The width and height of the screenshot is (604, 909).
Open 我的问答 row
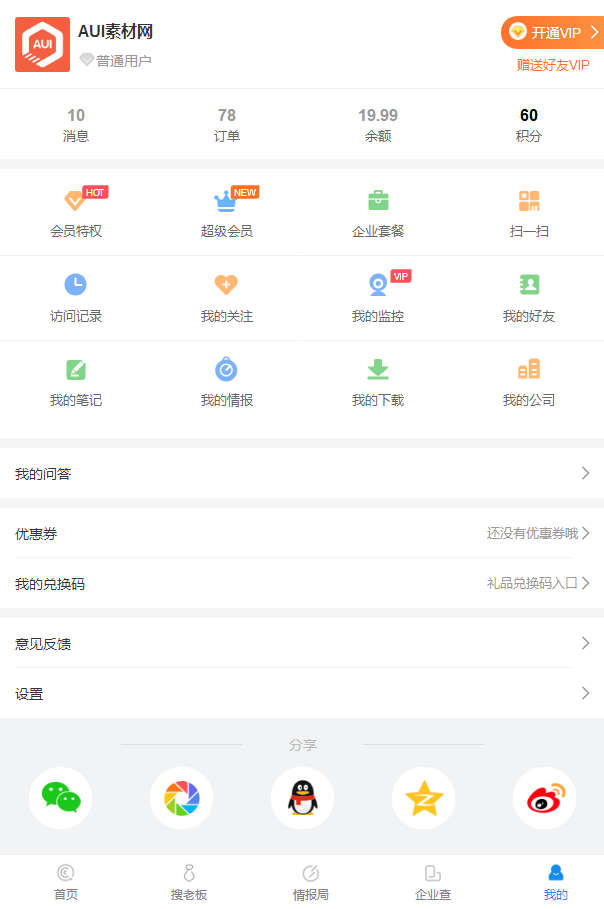pyautogui.click(x=300, y=474)
